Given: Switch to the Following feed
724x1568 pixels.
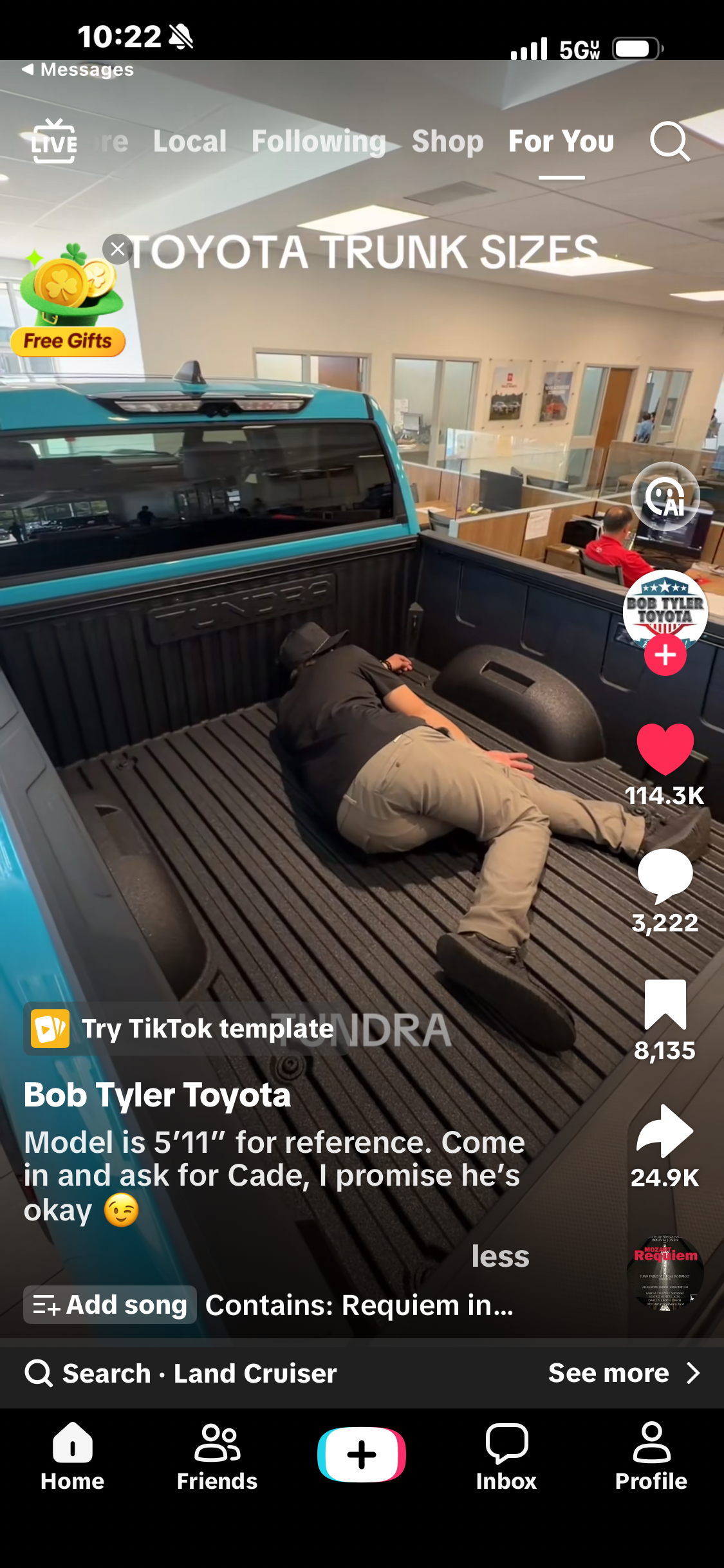Looking at the screenshot, I should click(x=319, y=142).
